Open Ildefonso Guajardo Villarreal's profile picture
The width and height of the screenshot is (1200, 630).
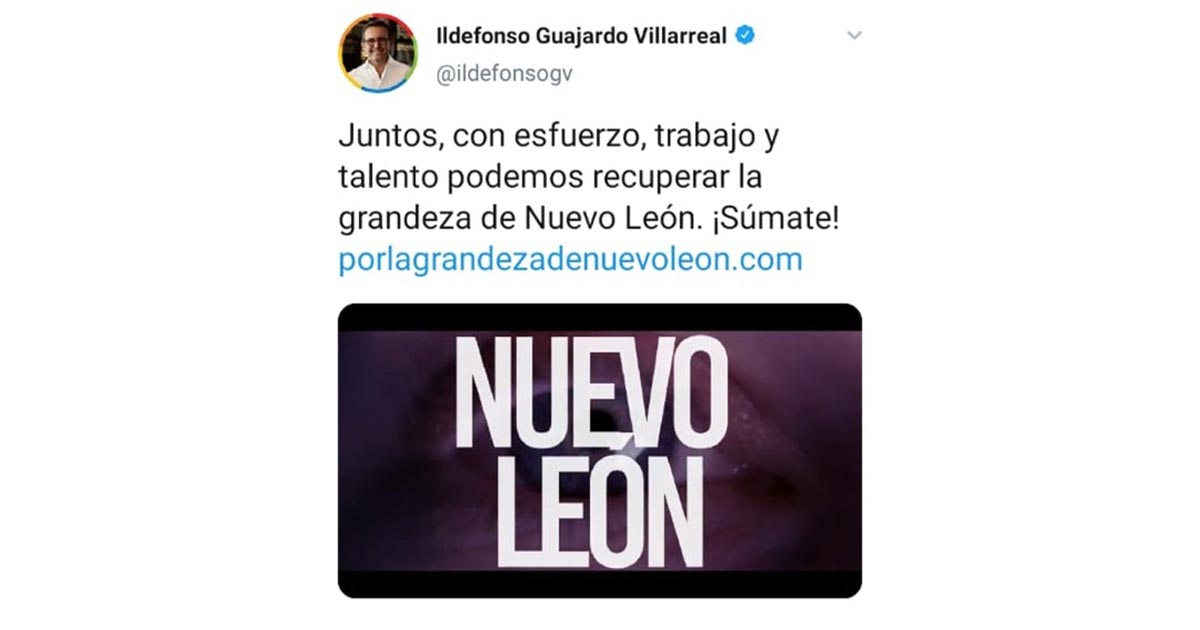click(x=378, y=53)
